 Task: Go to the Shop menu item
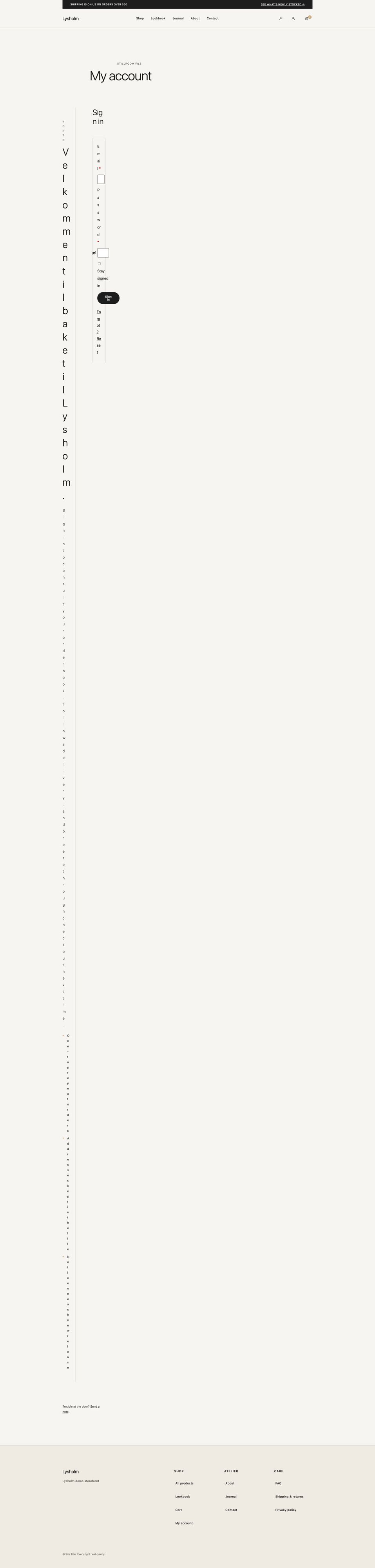(140, 18)
